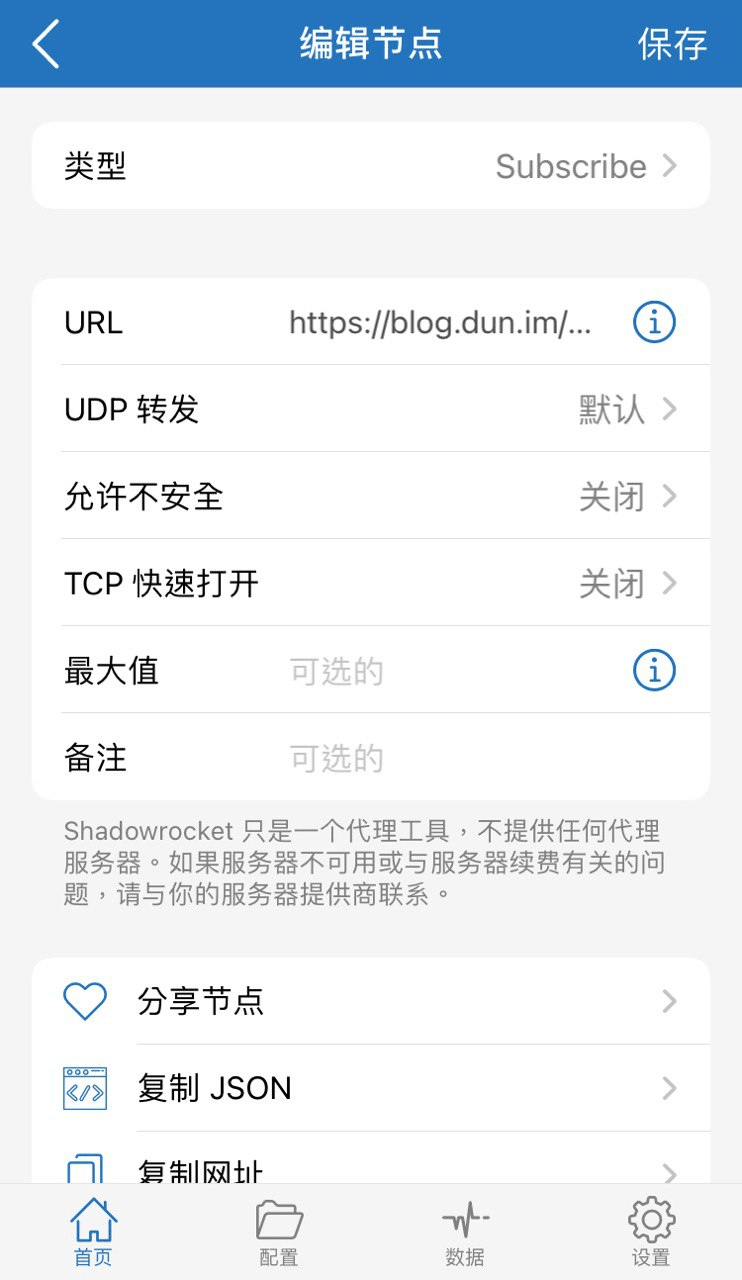Show info for 最大值
The width and height of the screenshot is (742, 1280).
pyautogui.click(x=654, y=671)
